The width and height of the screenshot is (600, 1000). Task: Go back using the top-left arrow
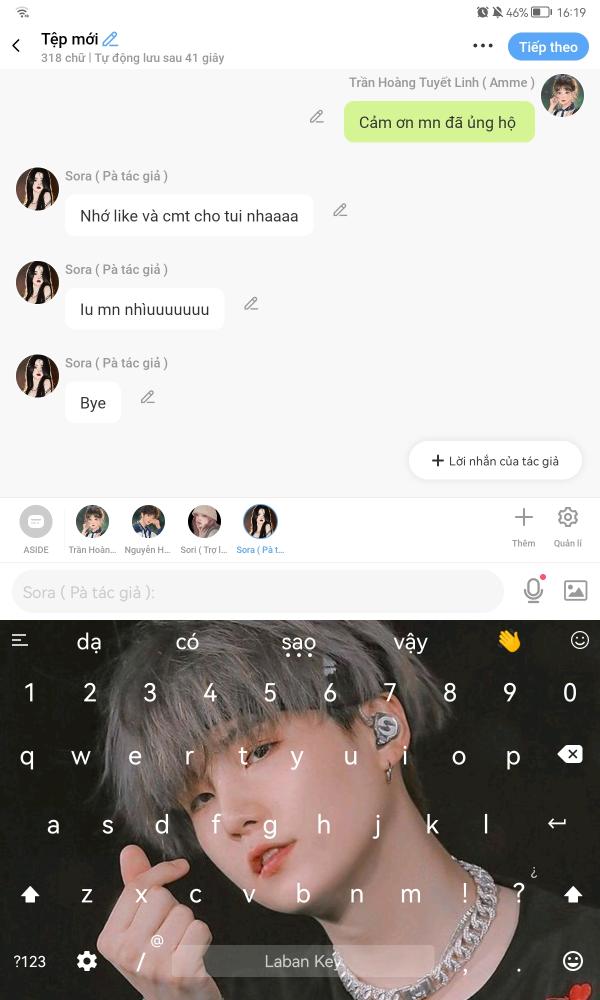click(16, 46)
